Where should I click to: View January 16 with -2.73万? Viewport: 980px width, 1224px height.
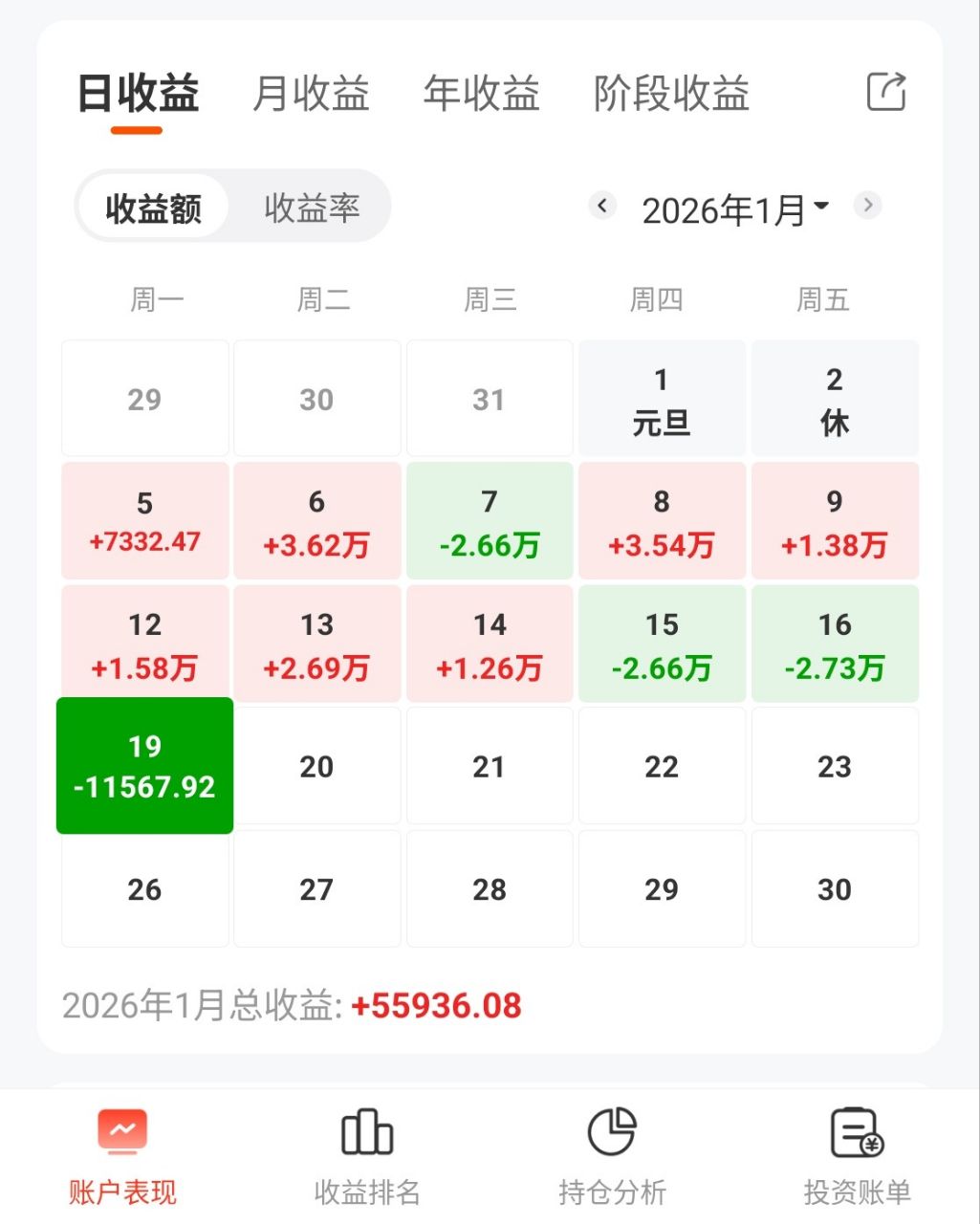(x=835, y=645)
